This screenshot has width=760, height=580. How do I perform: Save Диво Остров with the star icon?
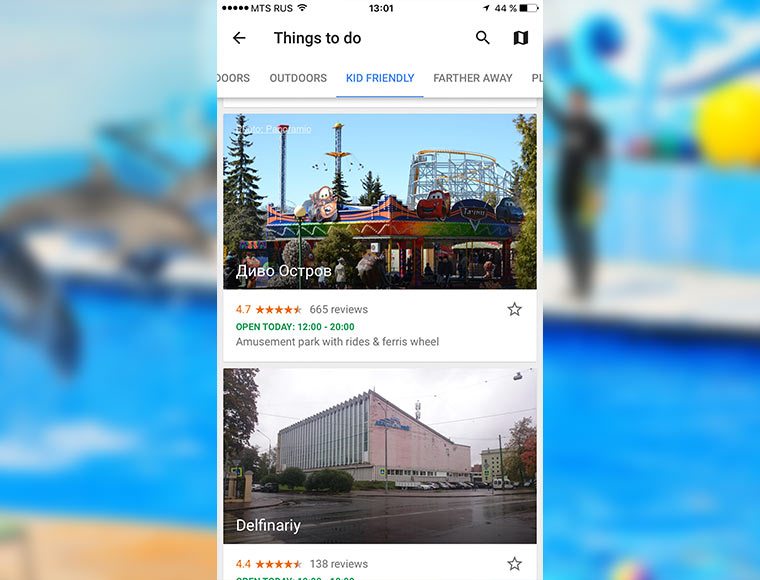pyautogui.click(x=514, y=310)
